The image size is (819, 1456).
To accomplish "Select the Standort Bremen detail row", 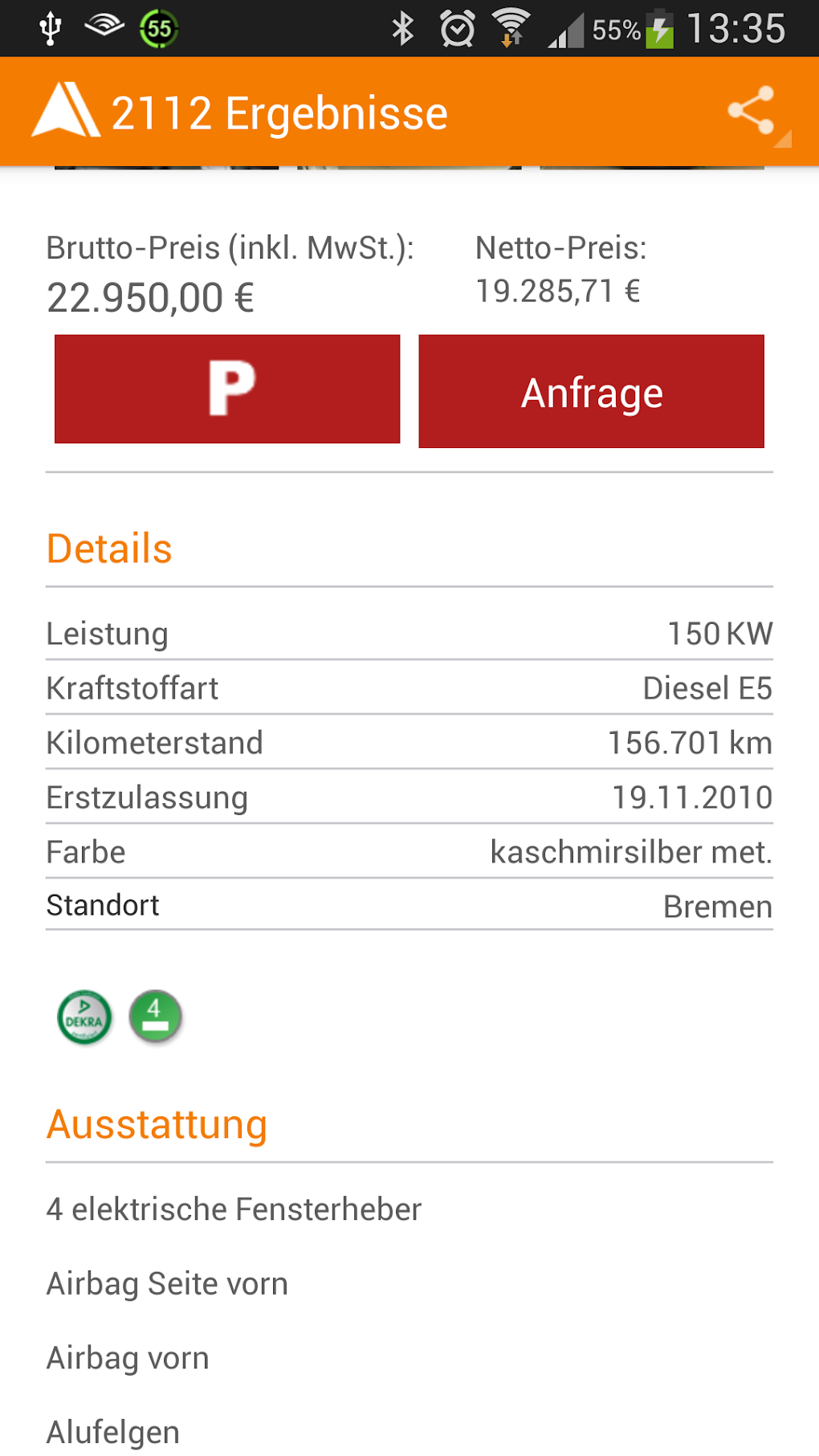I will click(409, 905).
